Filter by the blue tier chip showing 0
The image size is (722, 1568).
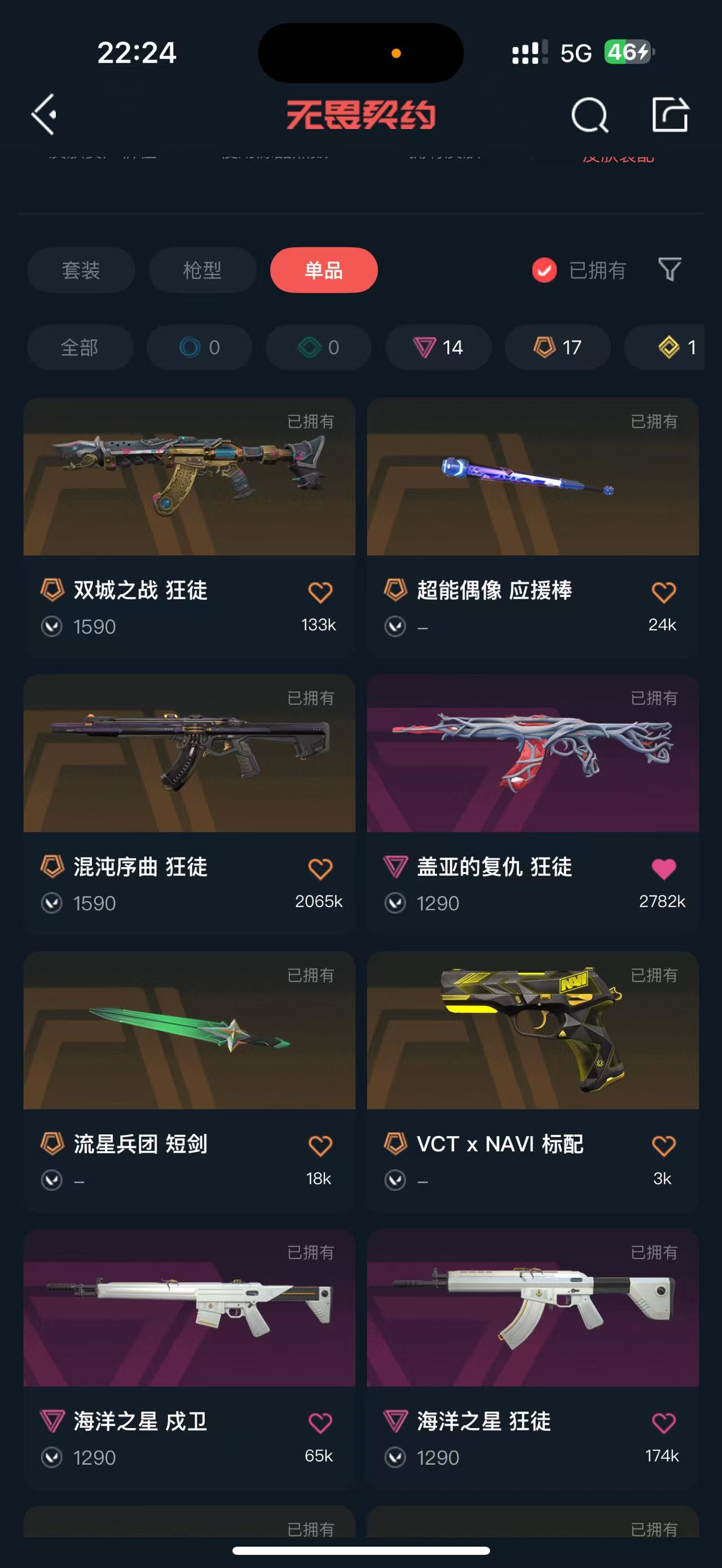[199, 347]
